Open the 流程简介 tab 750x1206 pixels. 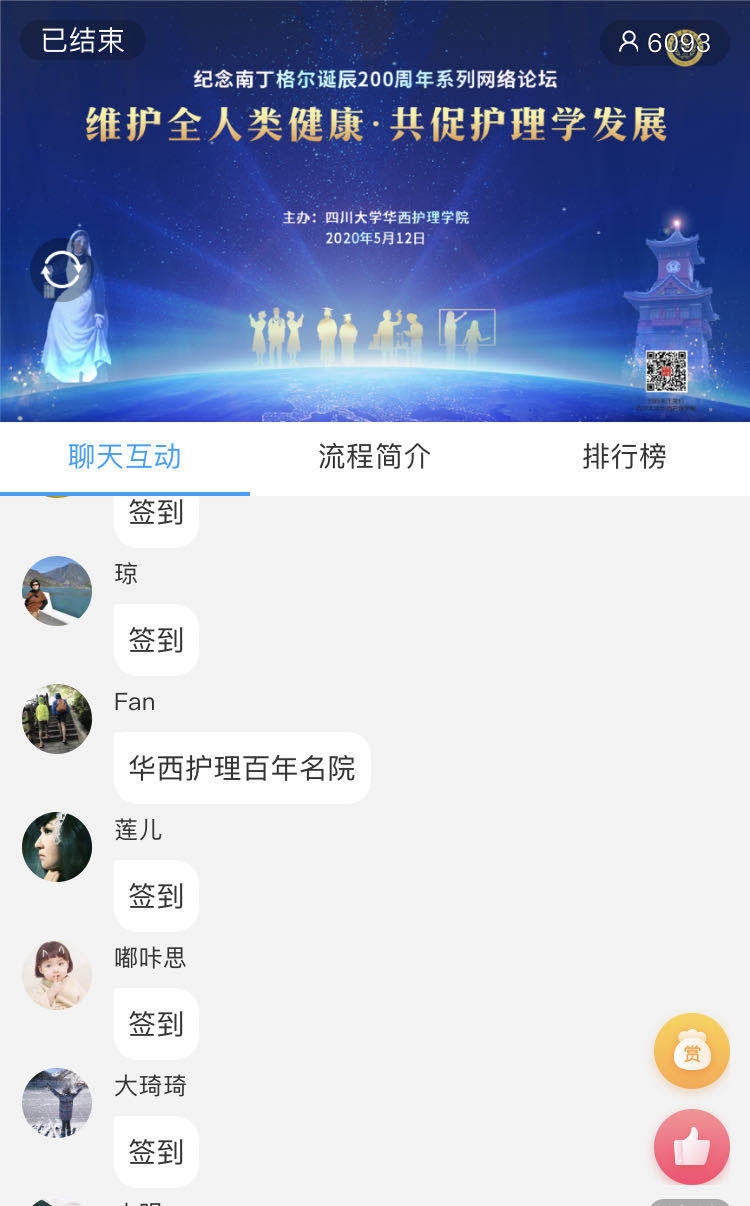click(x=374, y=457)
